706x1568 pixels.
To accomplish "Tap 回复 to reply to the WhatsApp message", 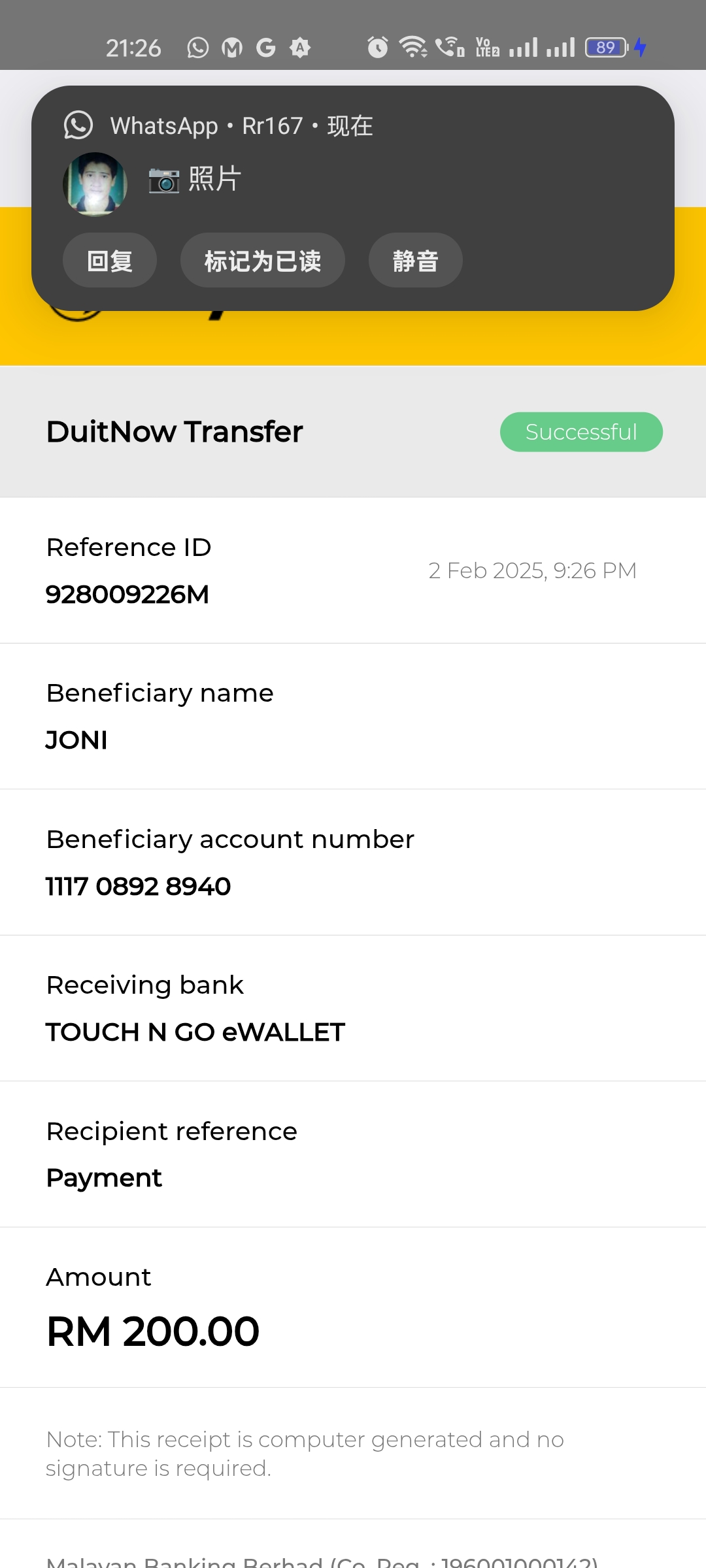I will (110, 261).
